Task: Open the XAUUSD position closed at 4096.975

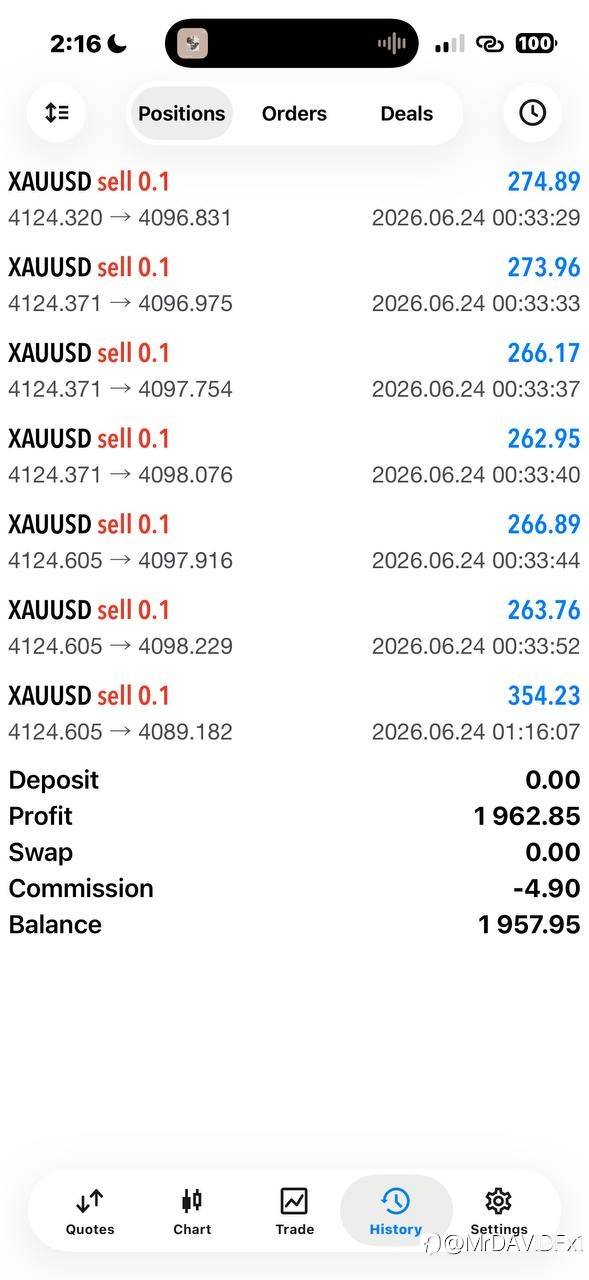Action: [294, 285]
